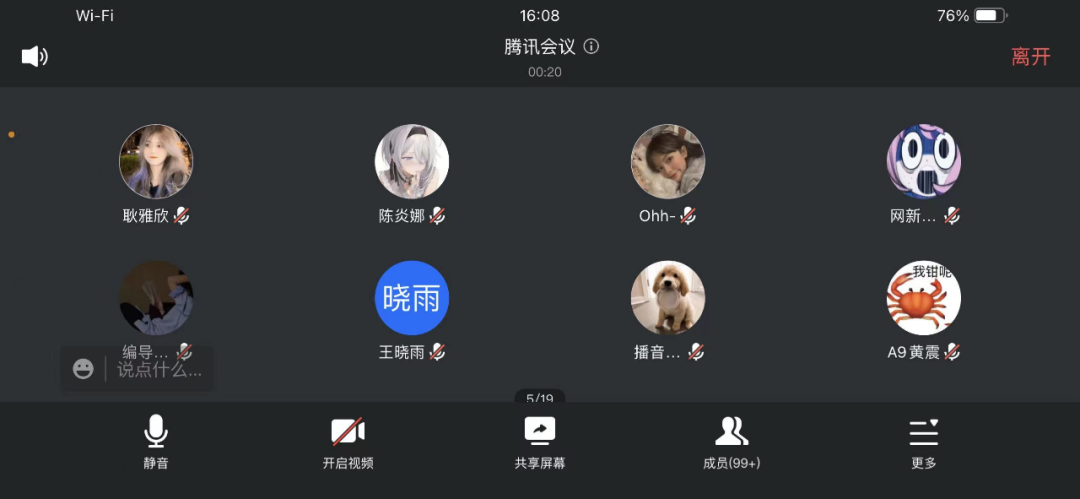Toggle the speaker audio icon

click(x=35, y=56)
